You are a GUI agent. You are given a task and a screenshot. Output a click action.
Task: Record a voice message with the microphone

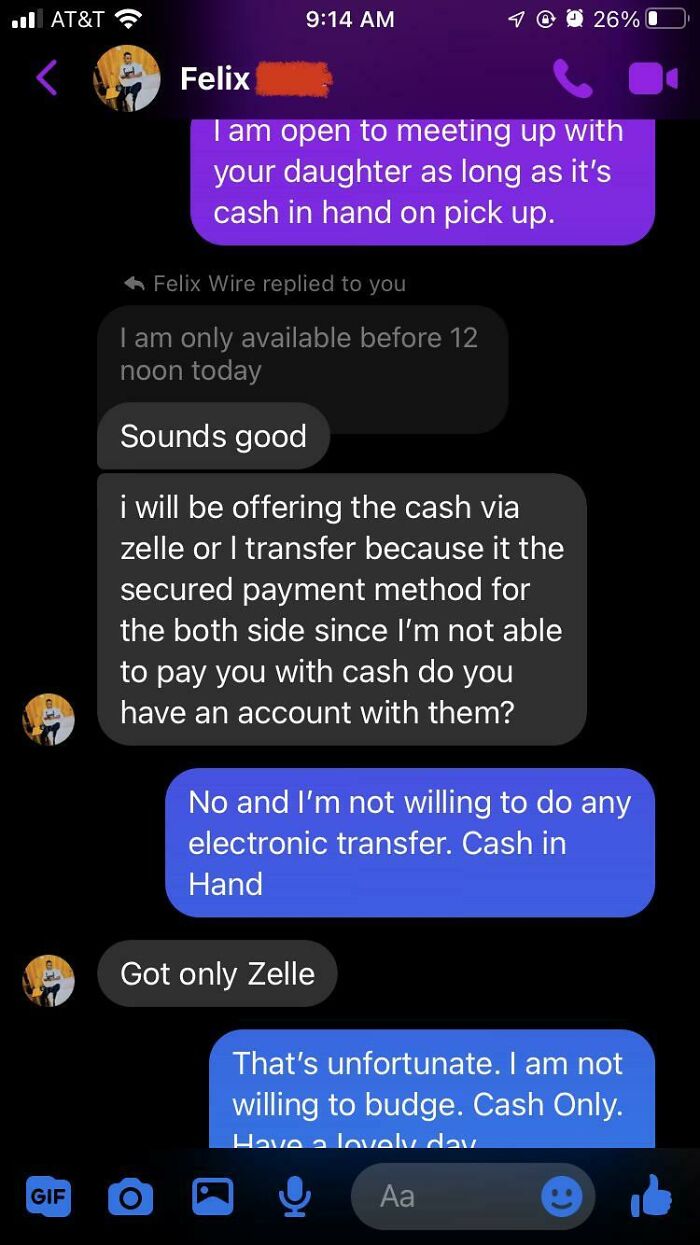point(294,1196)
